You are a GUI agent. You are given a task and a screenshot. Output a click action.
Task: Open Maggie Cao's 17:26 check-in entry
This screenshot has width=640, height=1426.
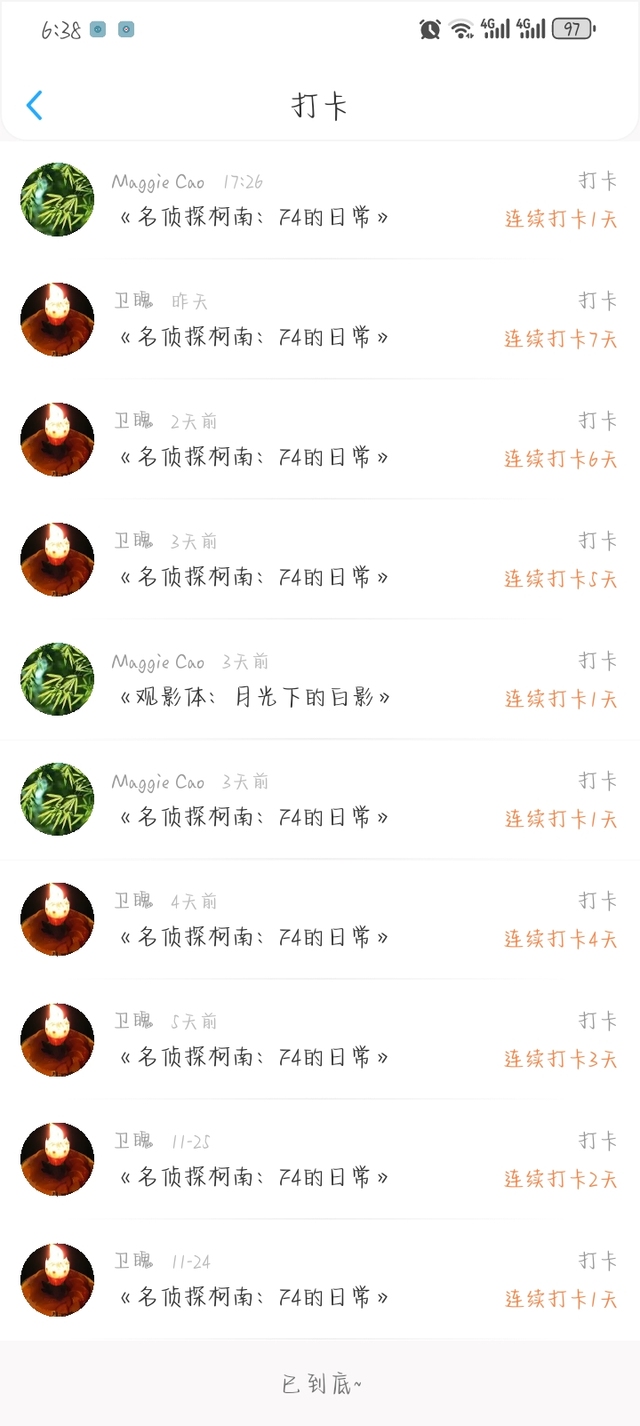coord(320,200)
